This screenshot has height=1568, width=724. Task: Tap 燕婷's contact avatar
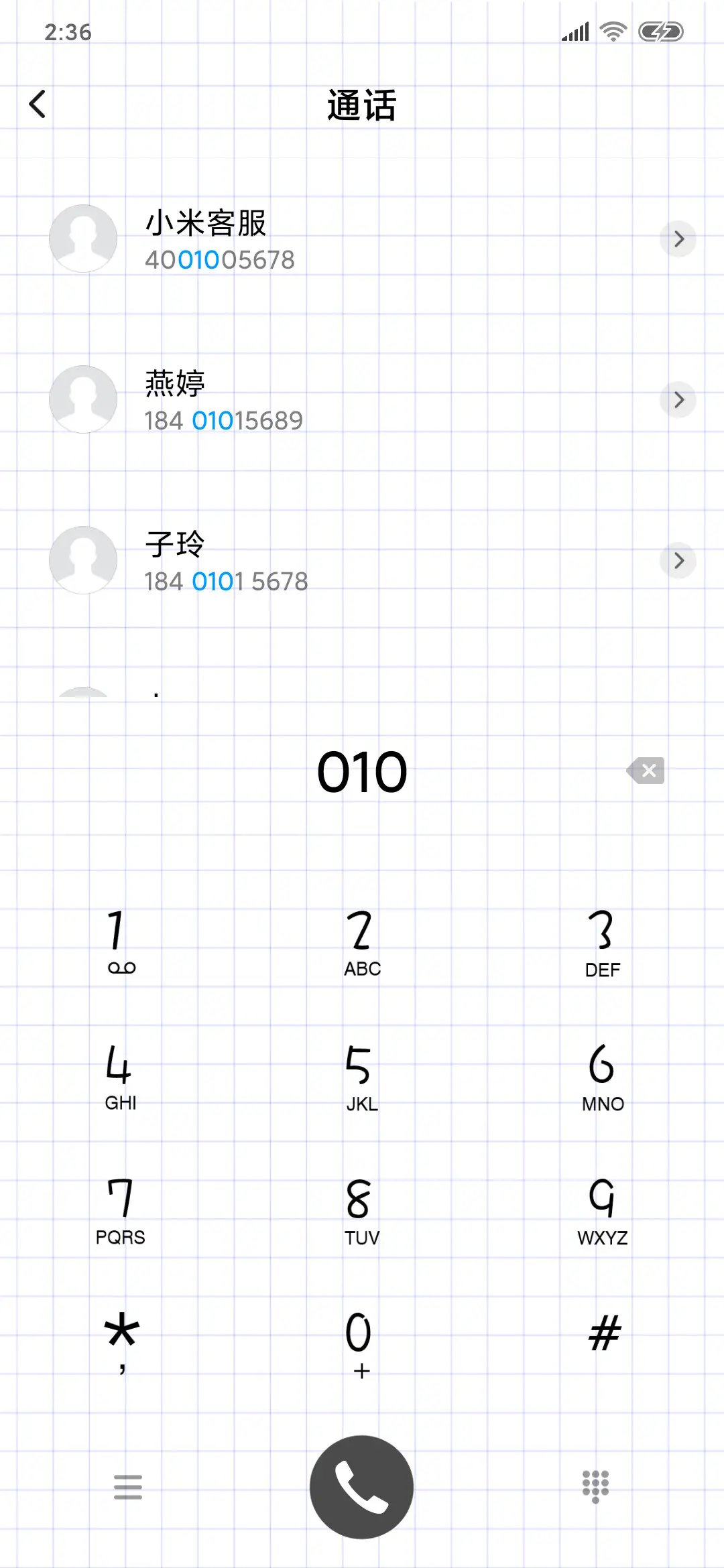click(x=82, y=399)
